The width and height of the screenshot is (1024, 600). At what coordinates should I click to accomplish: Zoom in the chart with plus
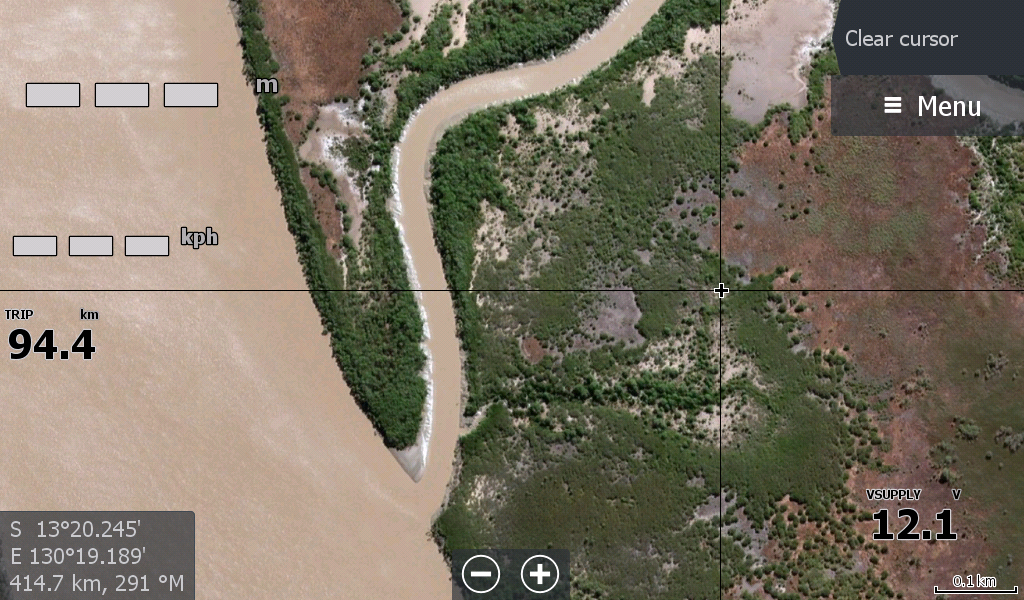coord(540,574)
